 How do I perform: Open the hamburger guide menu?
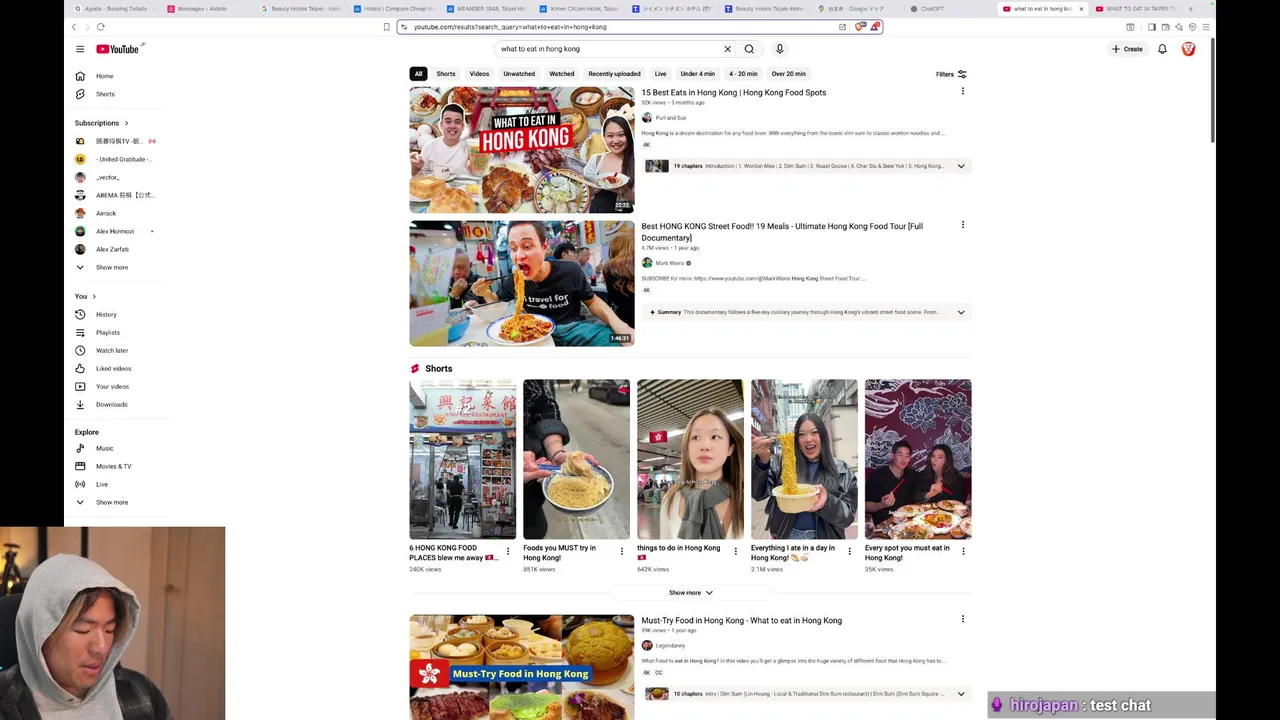(80, 49)
